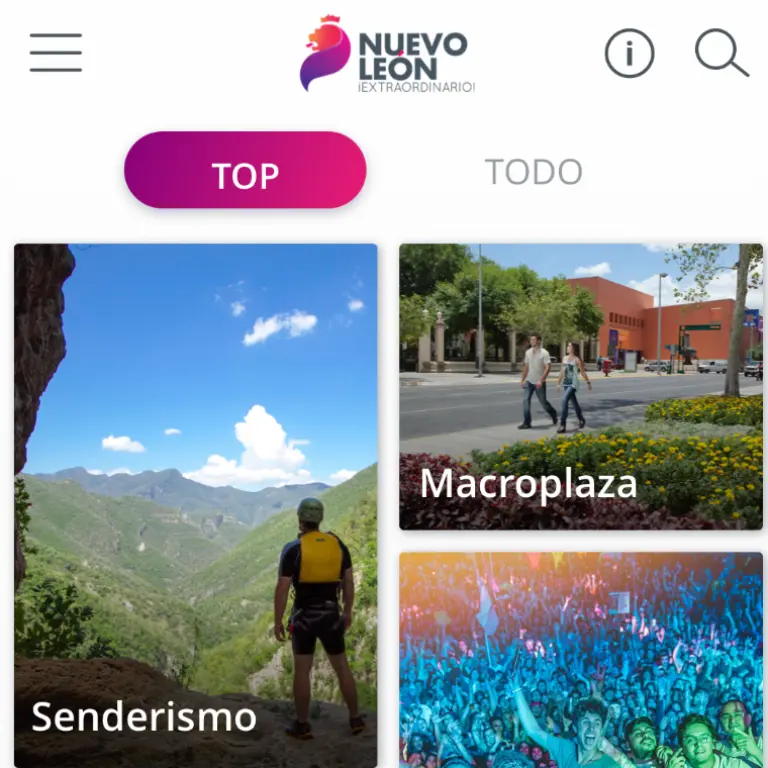Select the TOP tab
This screenshot has height=768, width=768.
pyautogui.click(x=245, y=171)
